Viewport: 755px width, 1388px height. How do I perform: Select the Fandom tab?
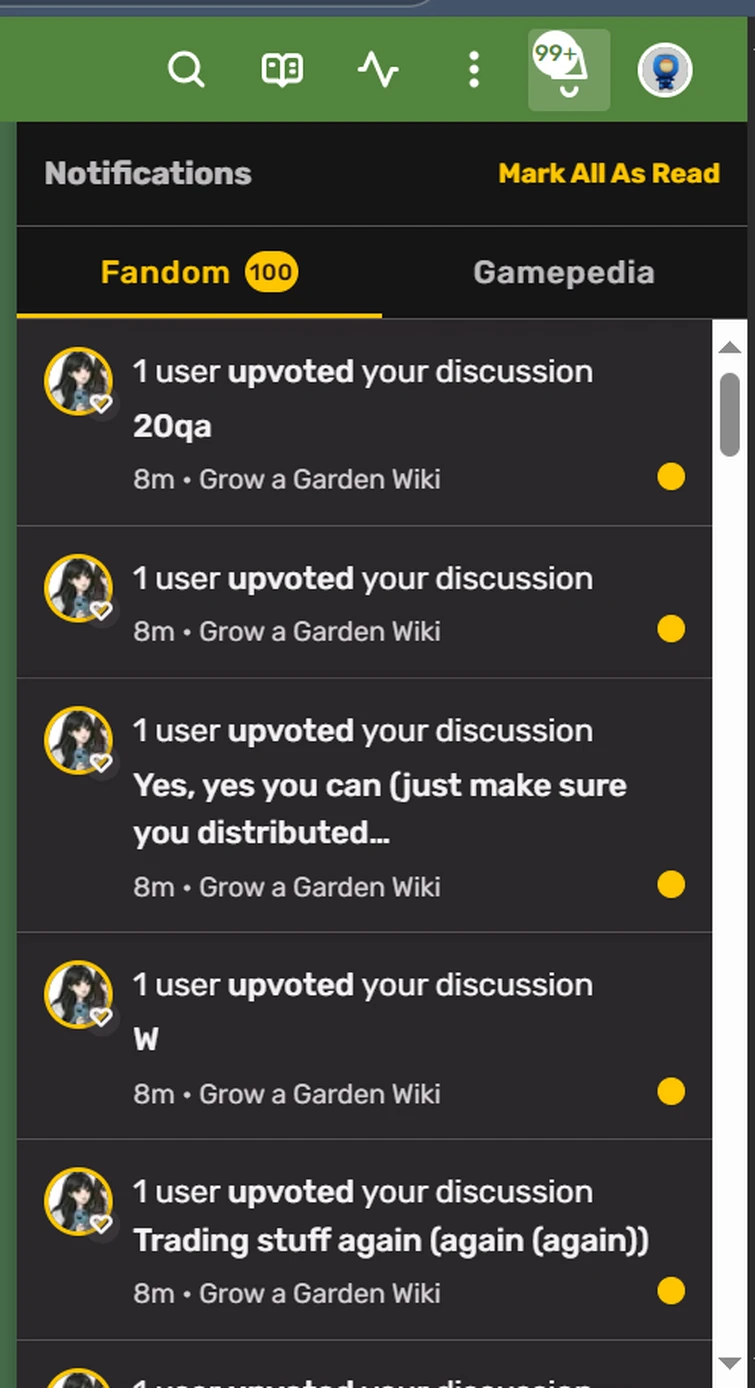(x=199, y=272)
